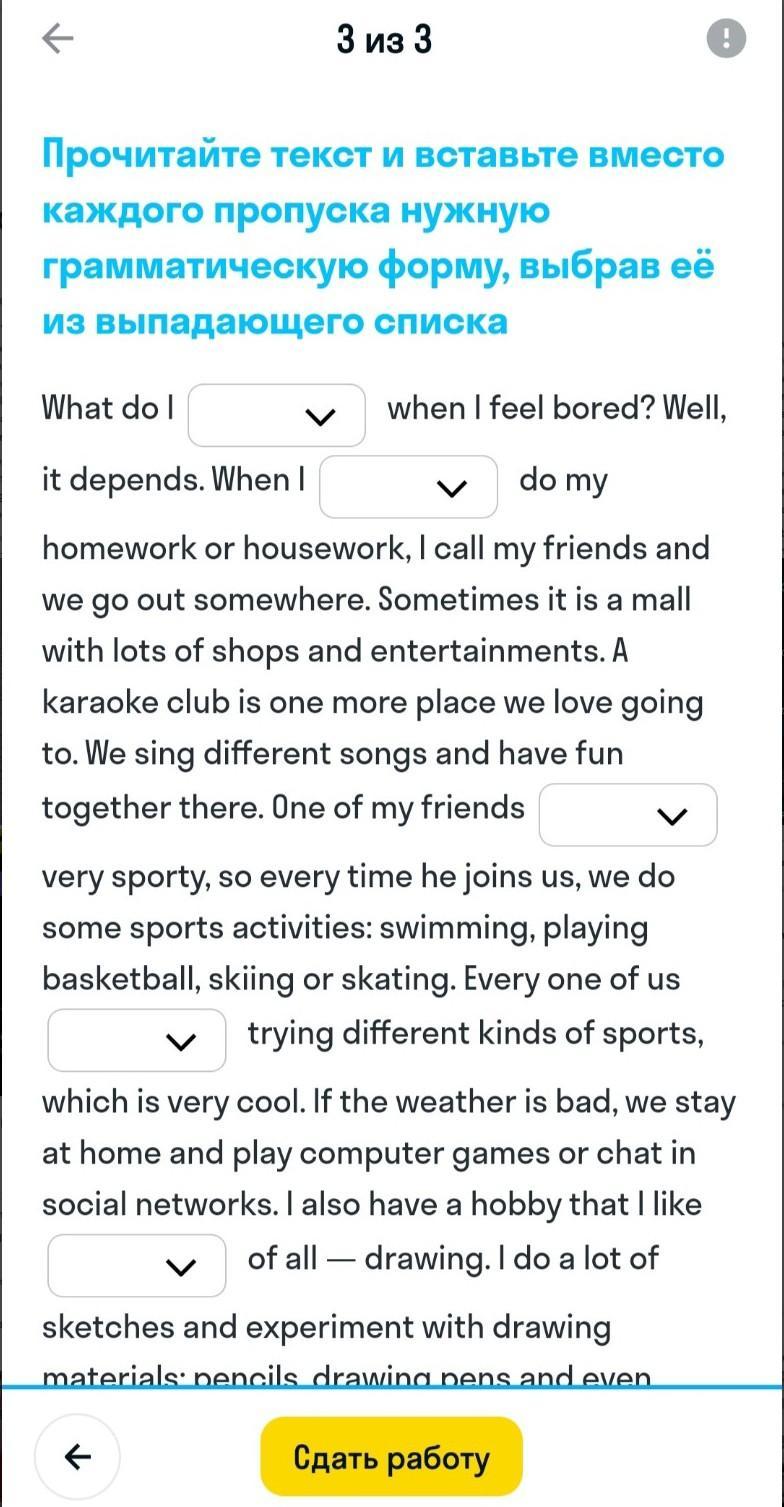
Task: Go back using the top arrow
Action: click(x=58, y=39)
